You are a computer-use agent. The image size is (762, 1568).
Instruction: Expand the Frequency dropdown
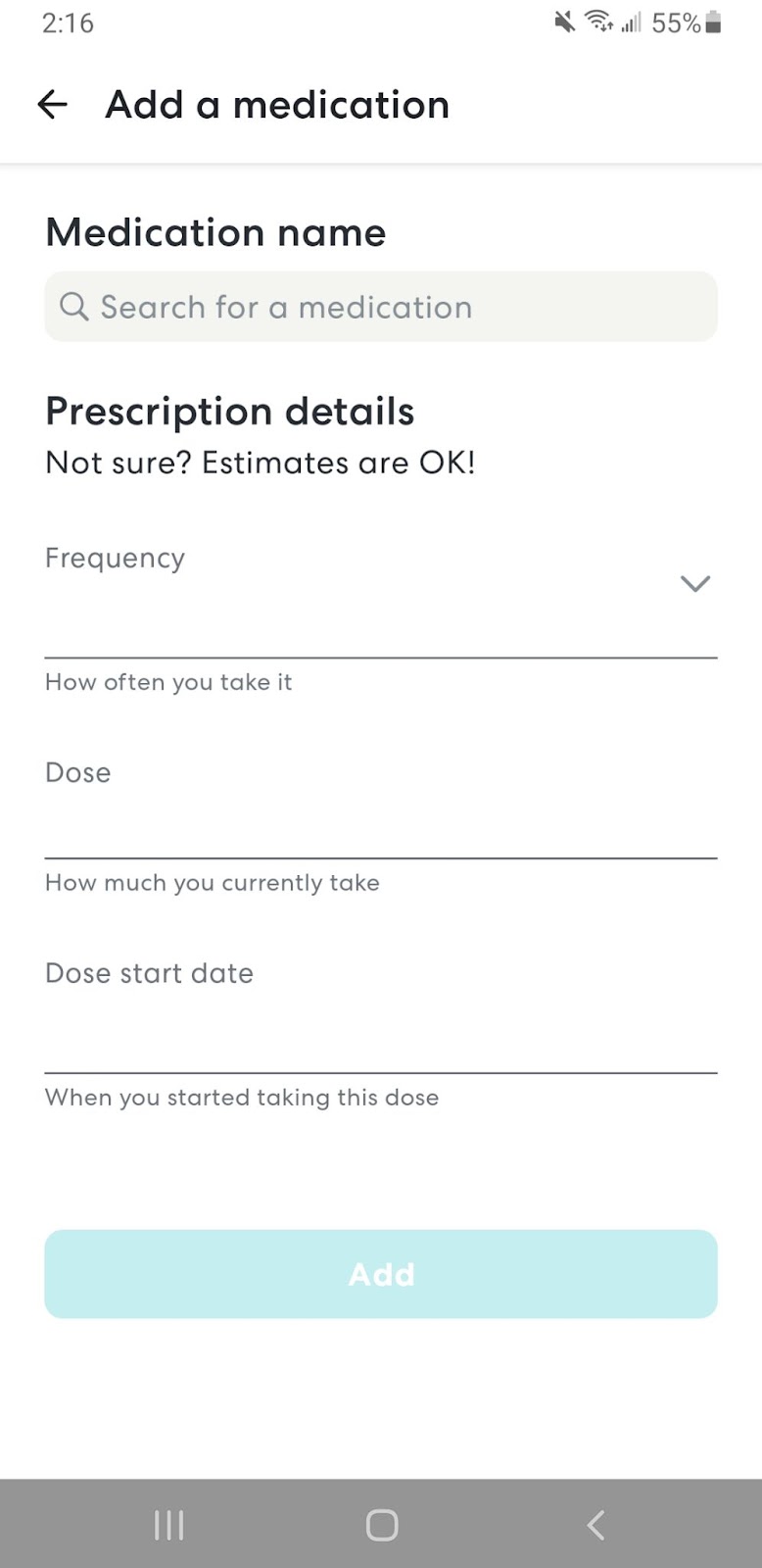click(381, 586)
